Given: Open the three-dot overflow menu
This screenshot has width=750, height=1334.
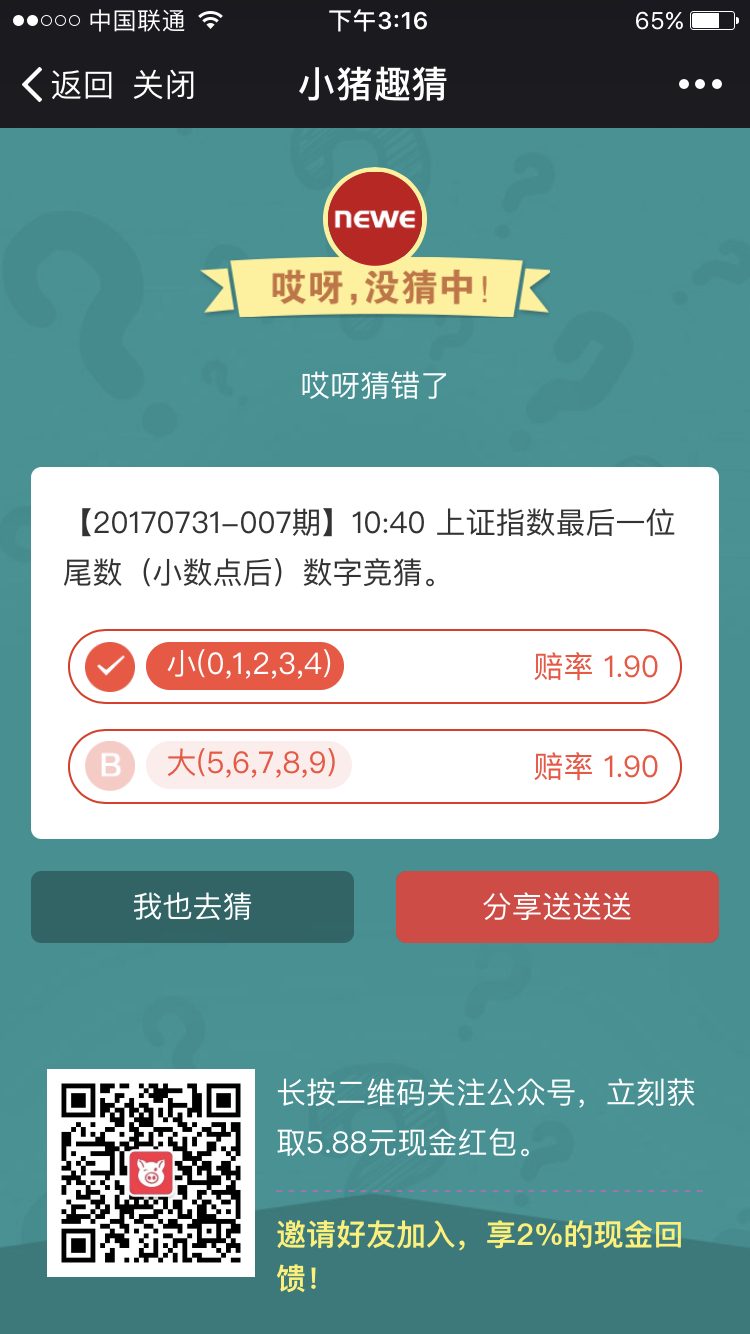Looking at the screenshot, I should point(700,85).
